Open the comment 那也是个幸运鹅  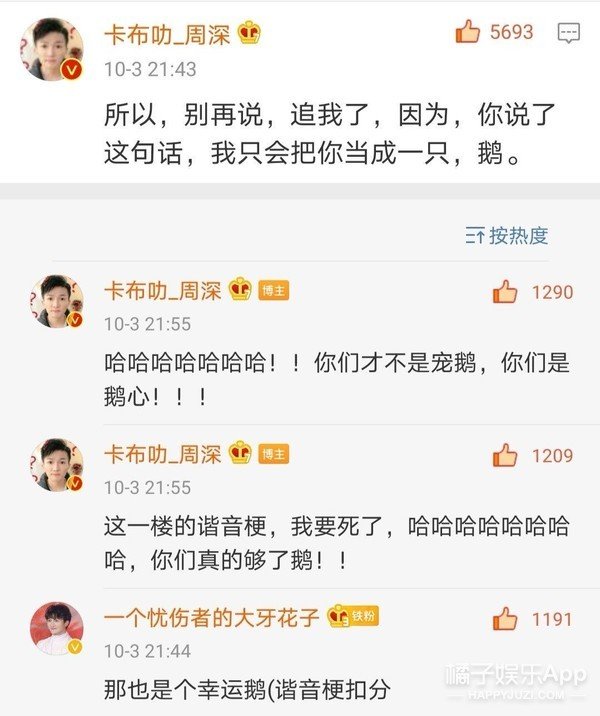click(x=246, y=689)
